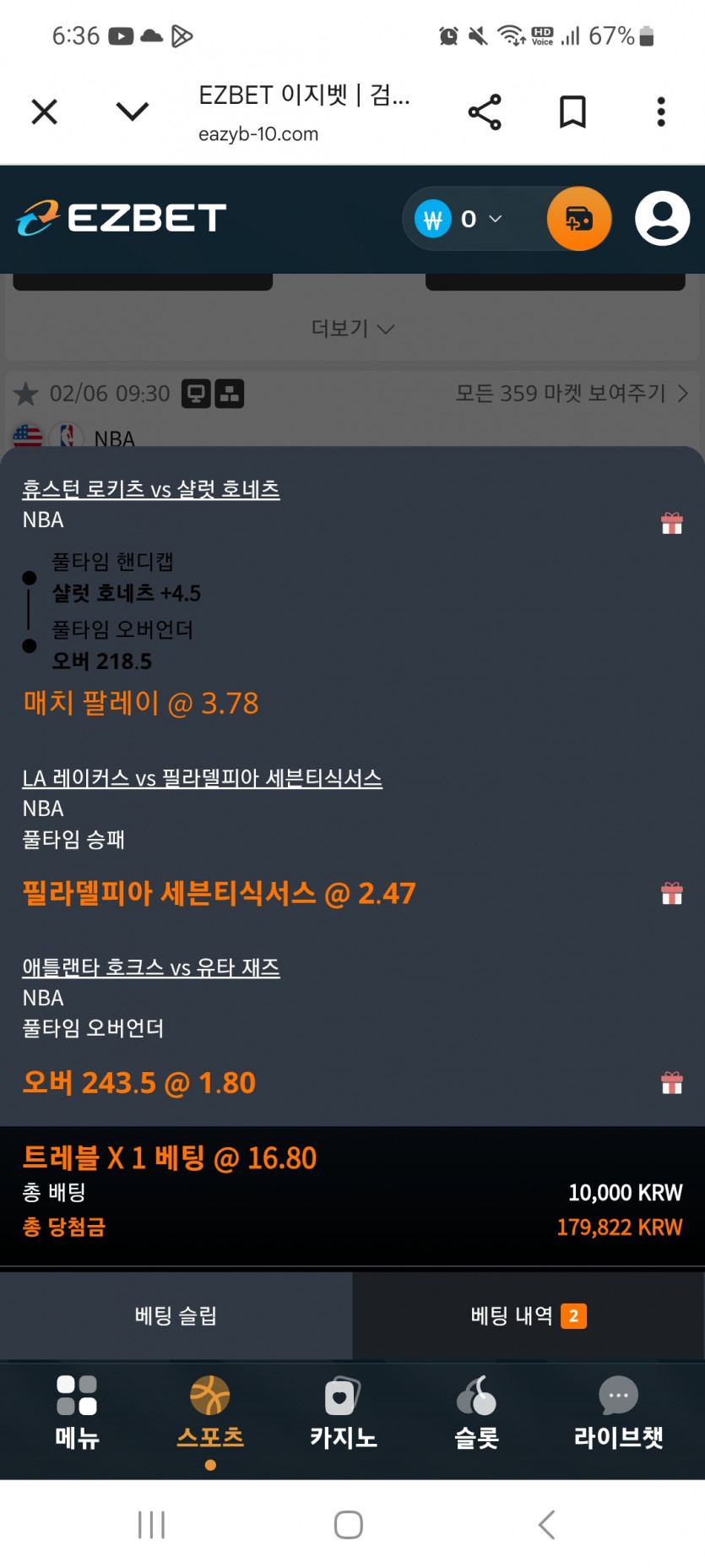Open the user profile icon
This screenshot has height=1568, width=705.
[x=663, y=219]
